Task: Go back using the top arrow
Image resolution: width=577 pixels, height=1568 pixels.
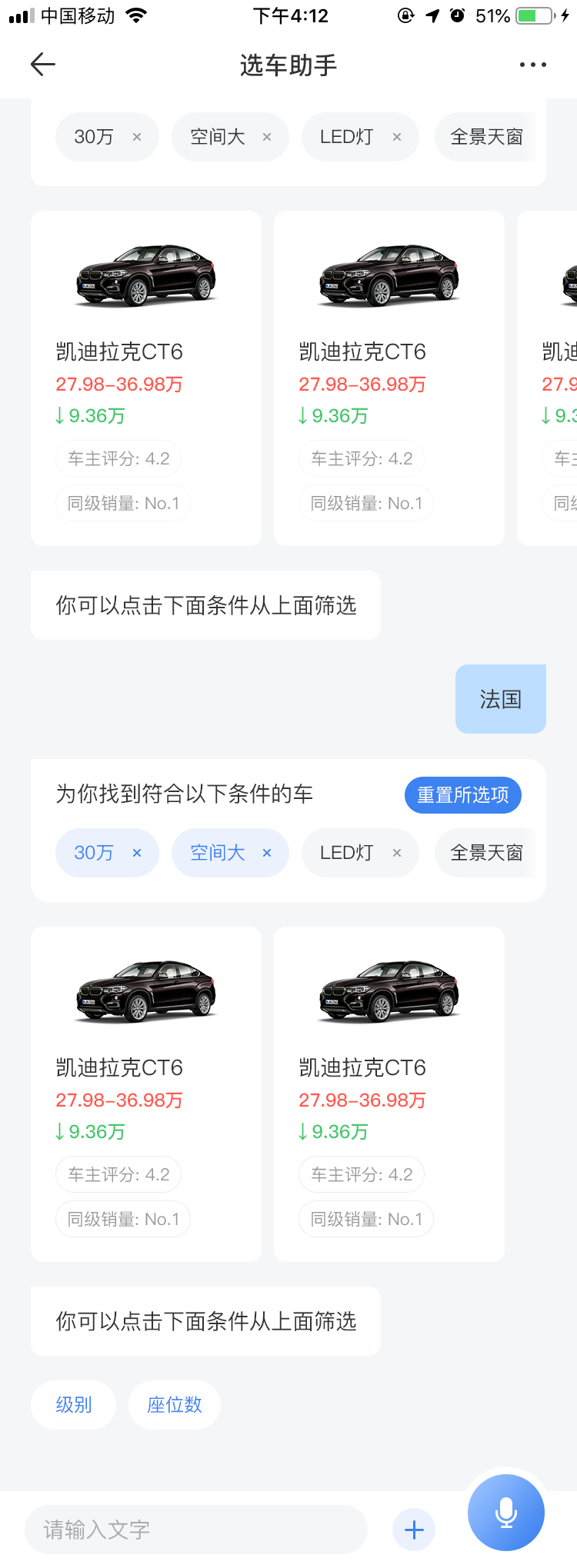Action: click(x=43, y=65)
